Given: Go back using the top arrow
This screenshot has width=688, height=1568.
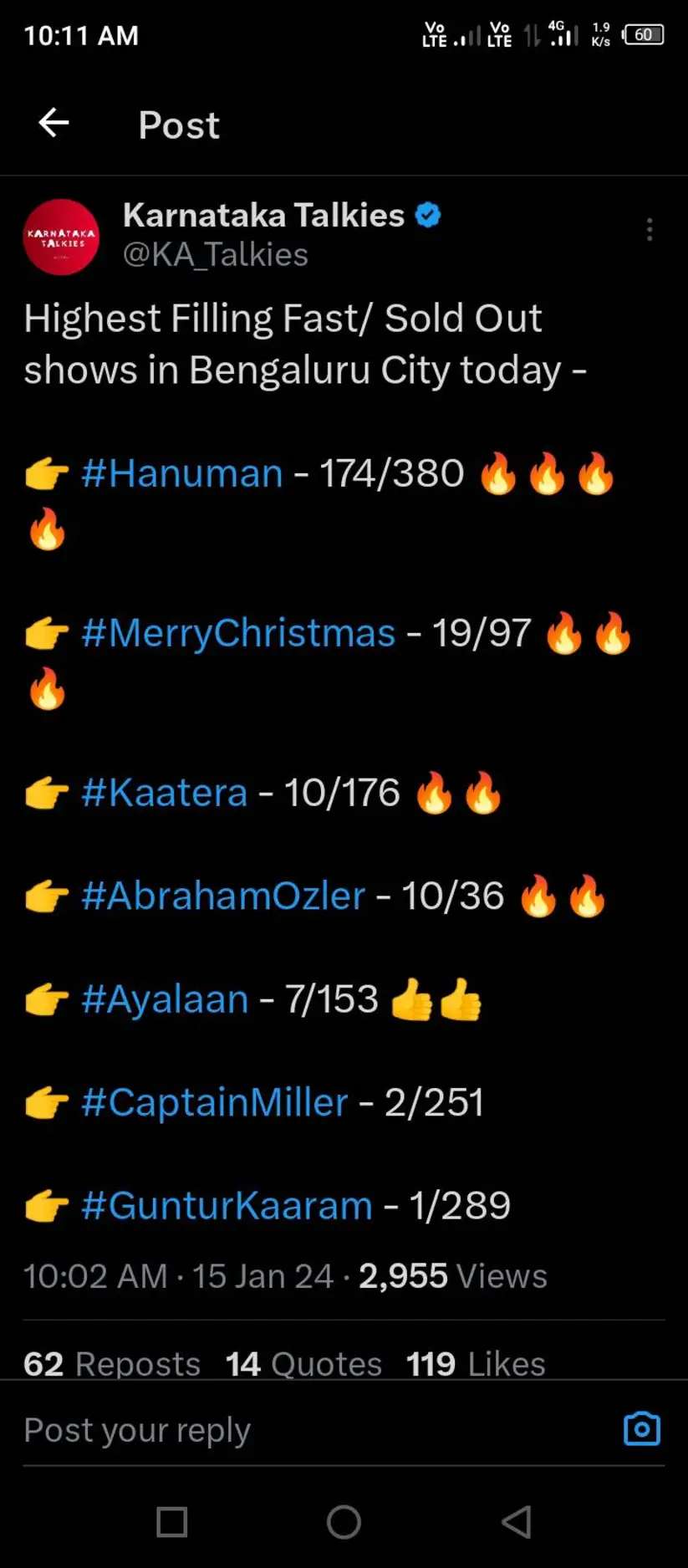Looking at the screenshot, I should click(x=54, y=123).
